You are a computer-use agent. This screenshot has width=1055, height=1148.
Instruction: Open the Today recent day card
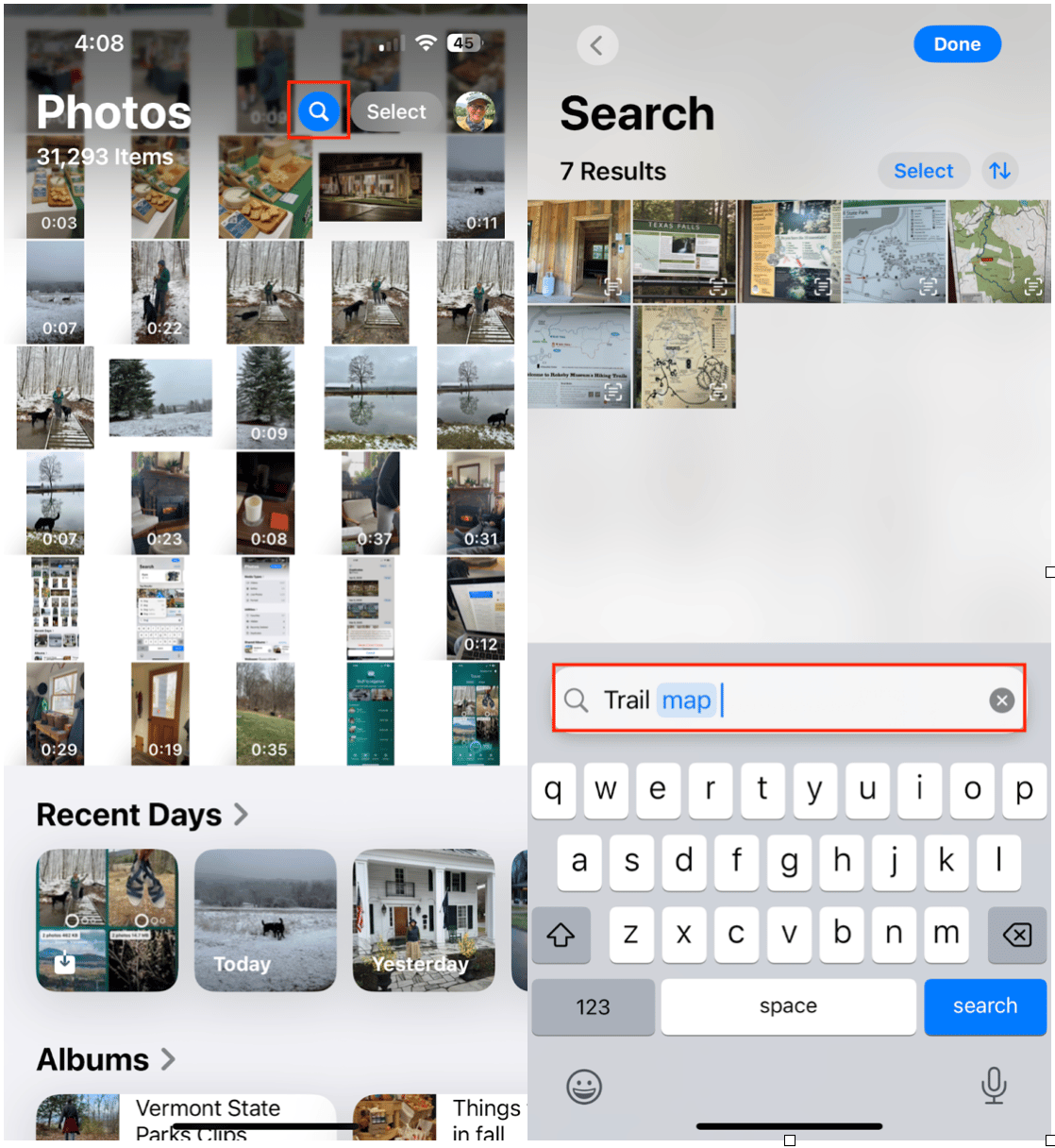(x=265, y=920)
